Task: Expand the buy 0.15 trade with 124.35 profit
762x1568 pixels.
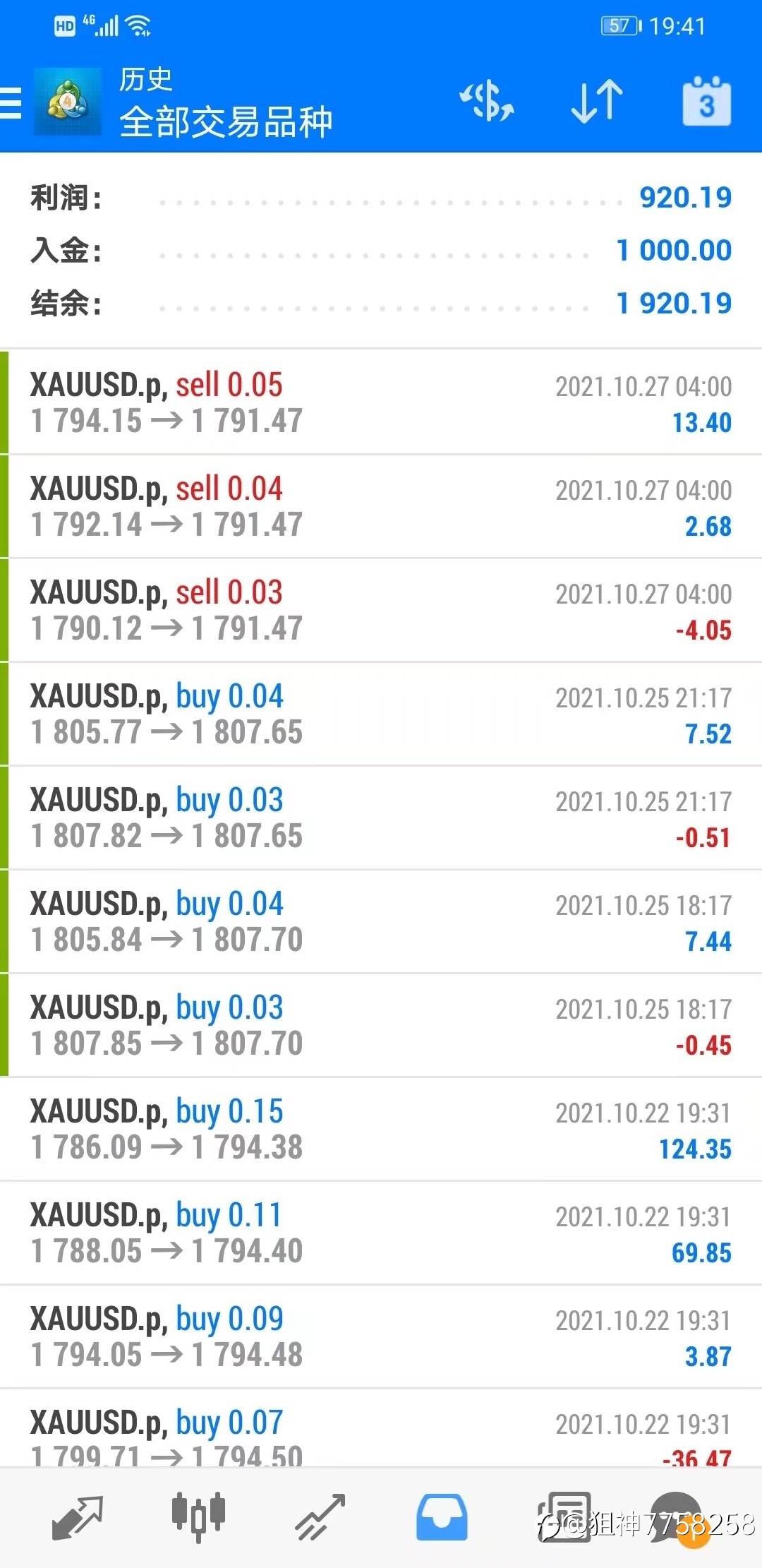Action: pyautogui.click(x=381, y=1129)
